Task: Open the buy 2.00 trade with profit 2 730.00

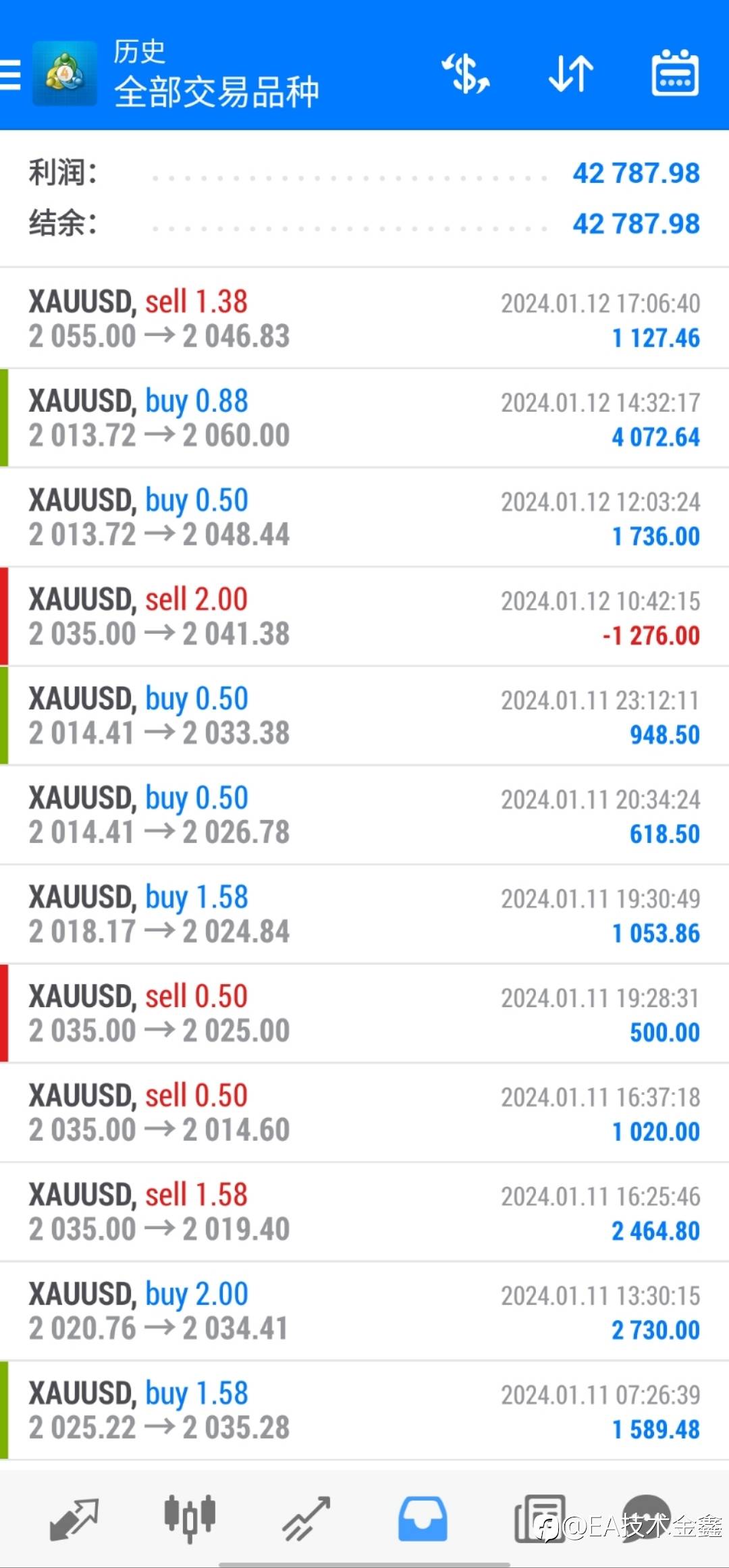Action: click(x=364, y=1311)
